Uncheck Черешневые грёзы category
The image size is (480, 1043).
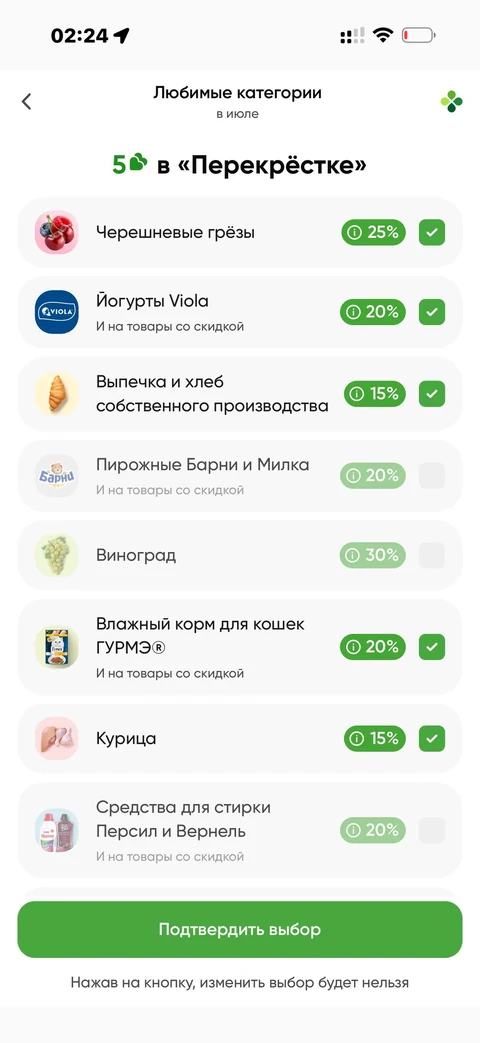click(432, 232)
